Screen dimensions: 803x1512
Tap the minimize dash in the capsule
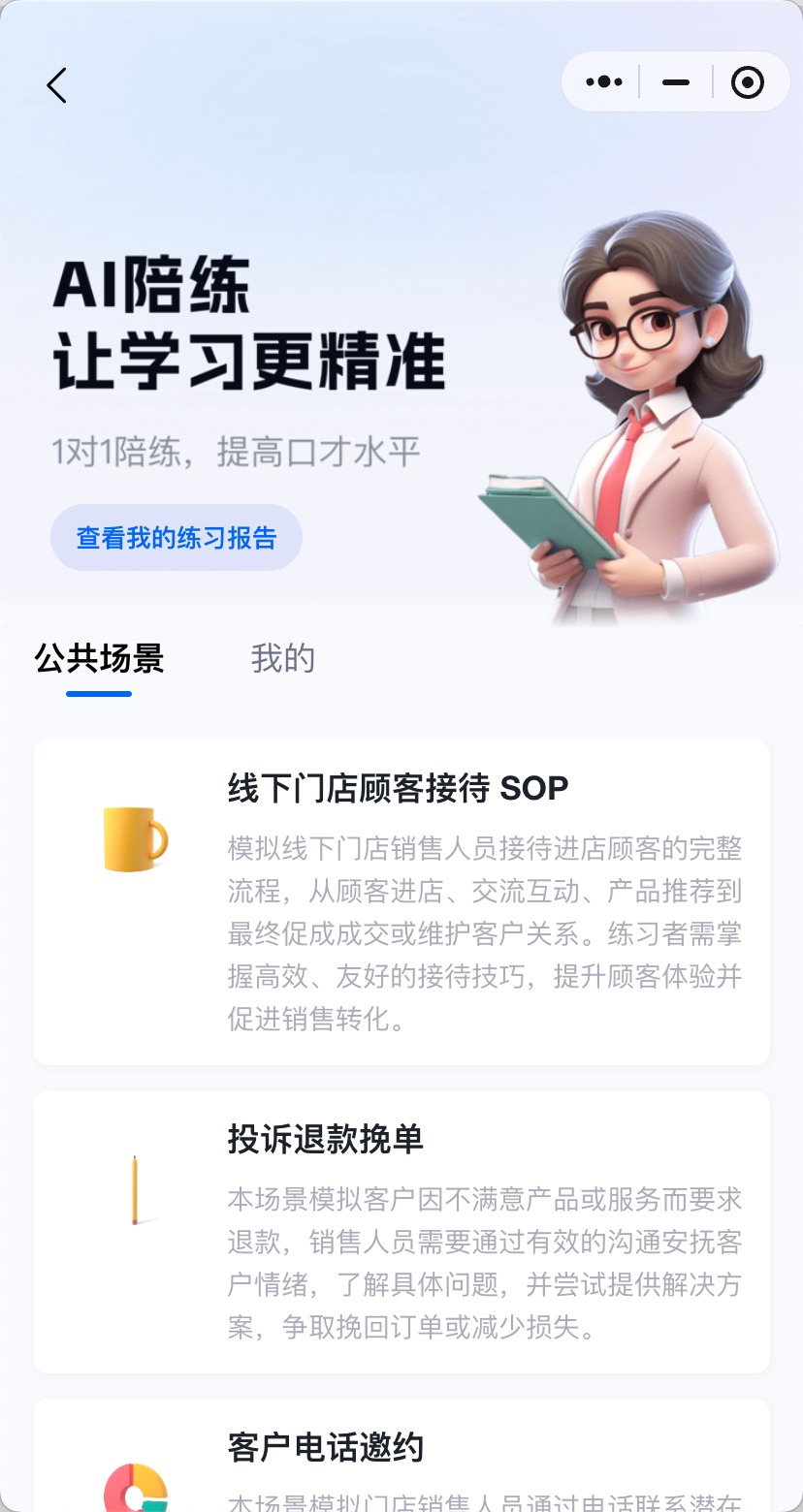pyautogui.click(x=675, y=81)
